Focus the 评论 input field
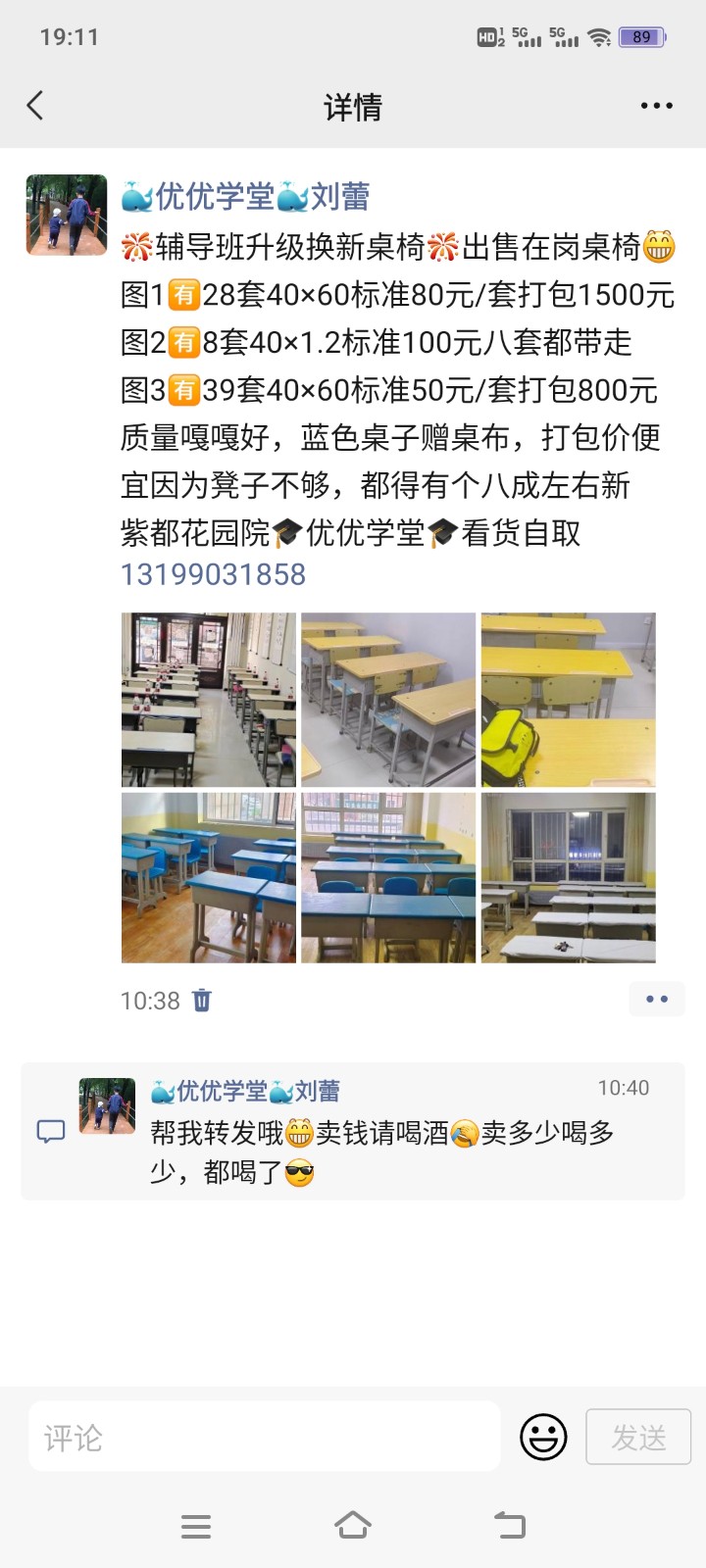The width and height of the screenshot is (706, 1568). 265,1437
